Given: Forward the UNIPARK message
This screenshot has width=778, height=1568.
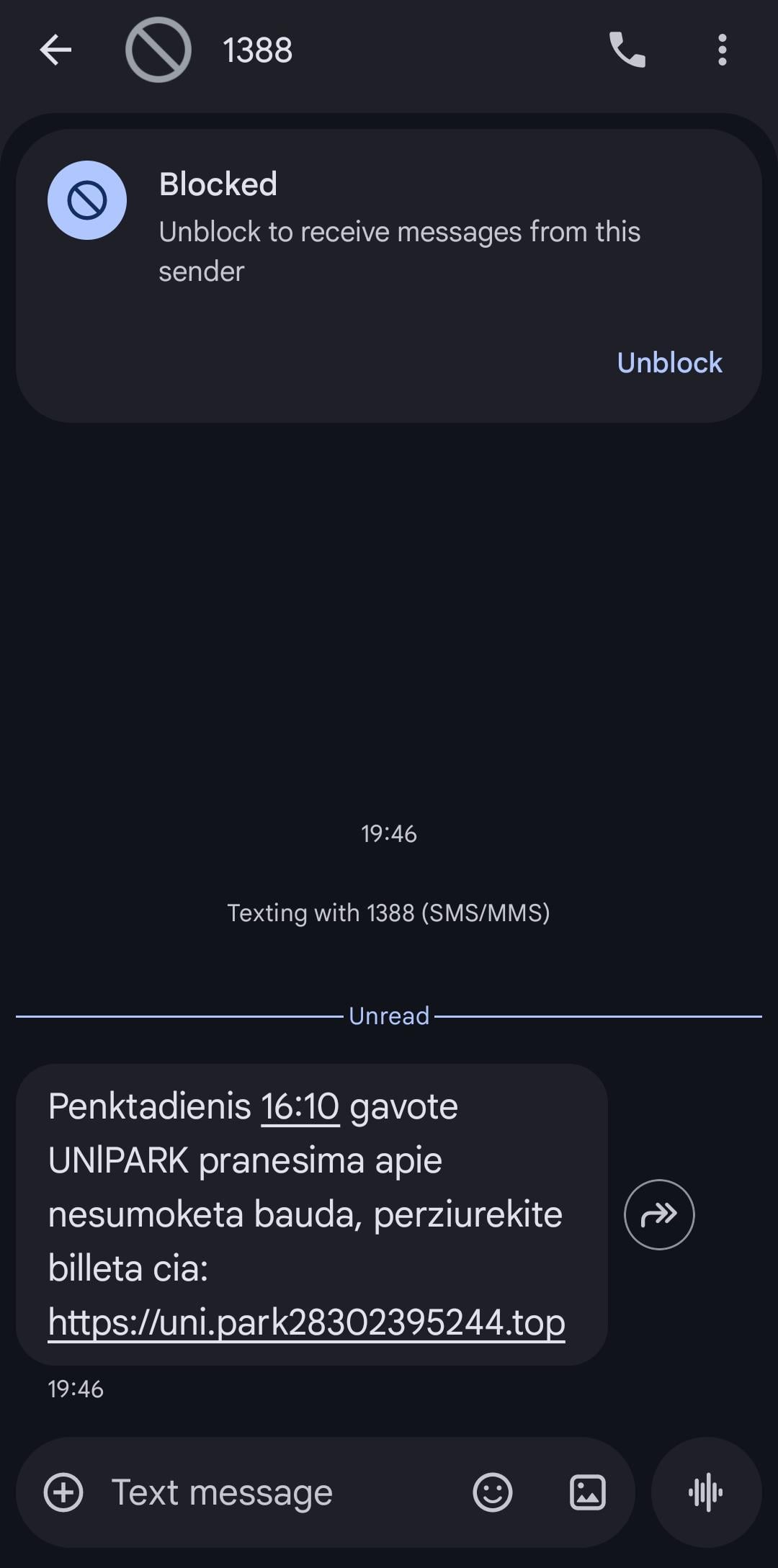Looking at the screenshot, I should pos(658,1214).
